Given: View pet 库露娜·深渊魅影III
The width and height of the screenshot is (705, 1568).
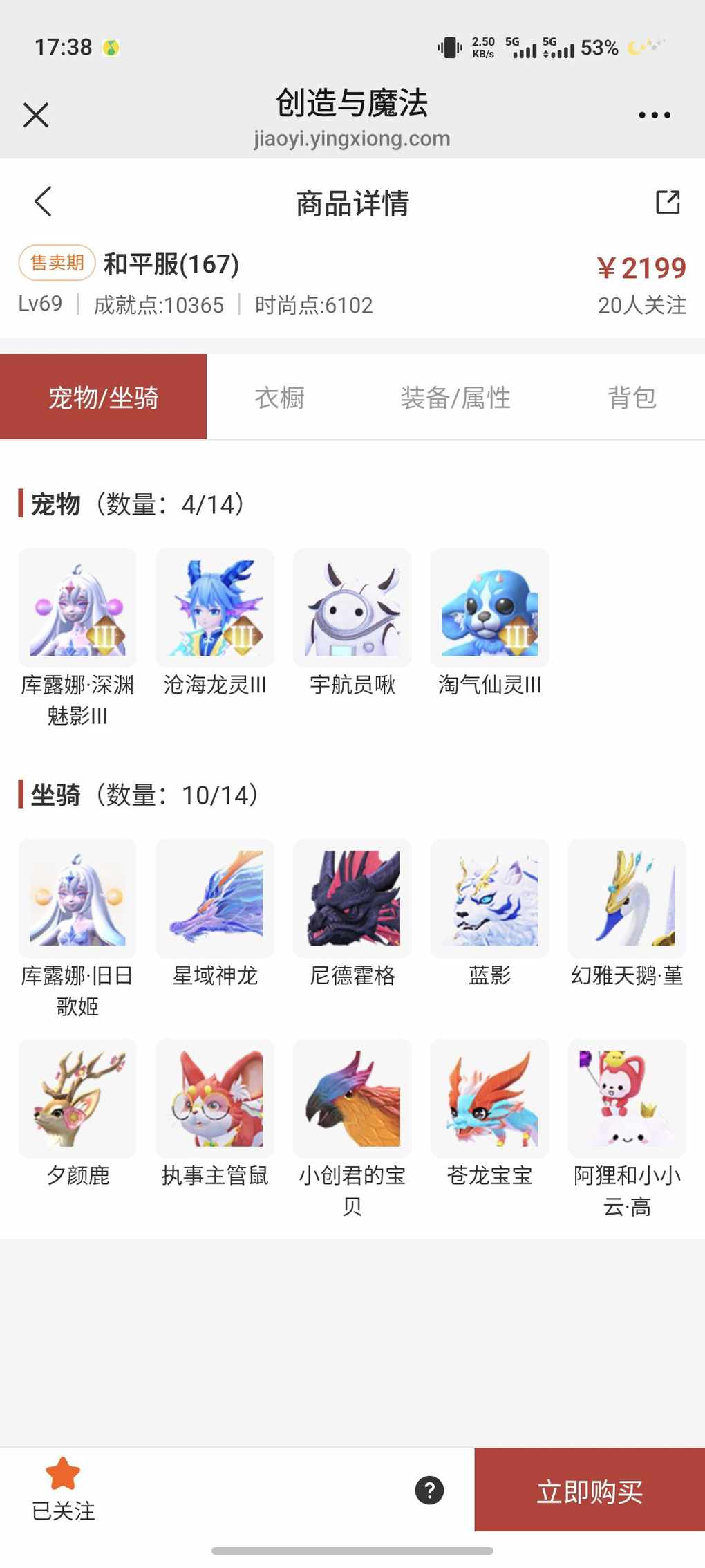Looking at the screenshot, I should pos(77,608).
